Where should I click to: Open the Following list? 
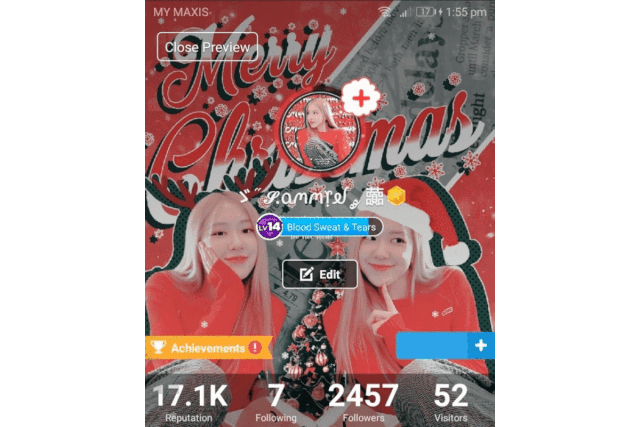tap(276, 403)
